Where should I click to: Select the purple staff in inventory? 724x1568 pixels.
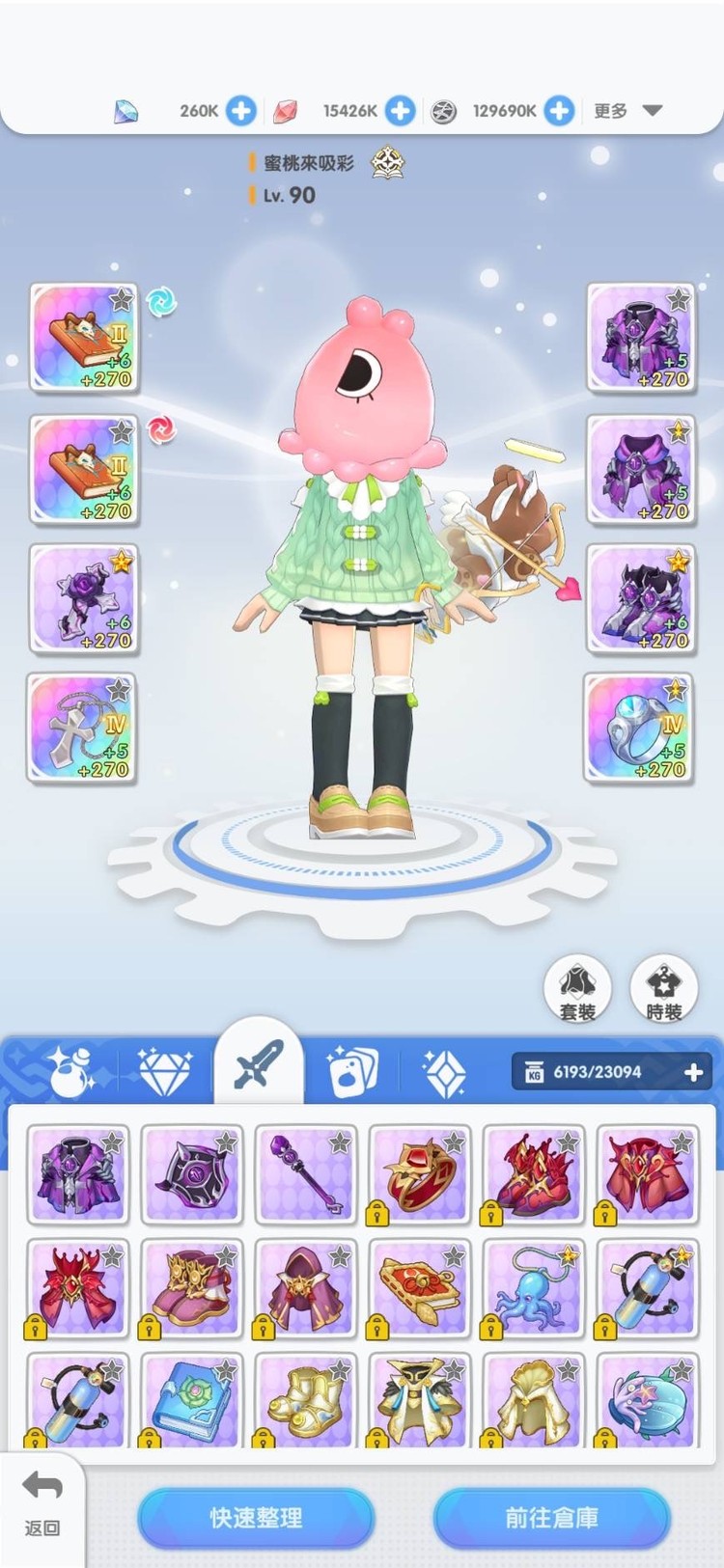[x=306, y=1174]
